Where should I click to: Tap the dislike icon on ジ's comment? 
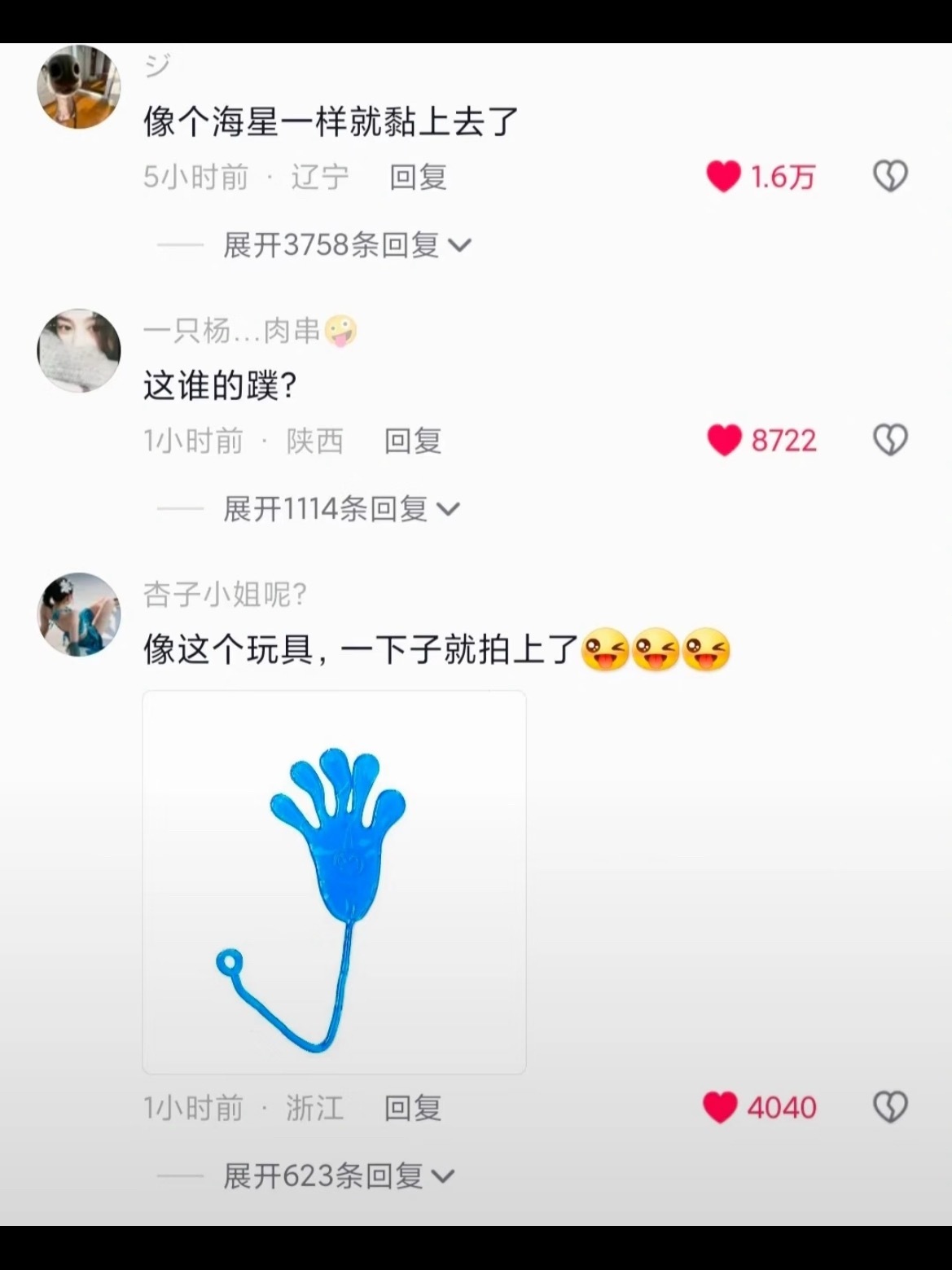[890, 174]
